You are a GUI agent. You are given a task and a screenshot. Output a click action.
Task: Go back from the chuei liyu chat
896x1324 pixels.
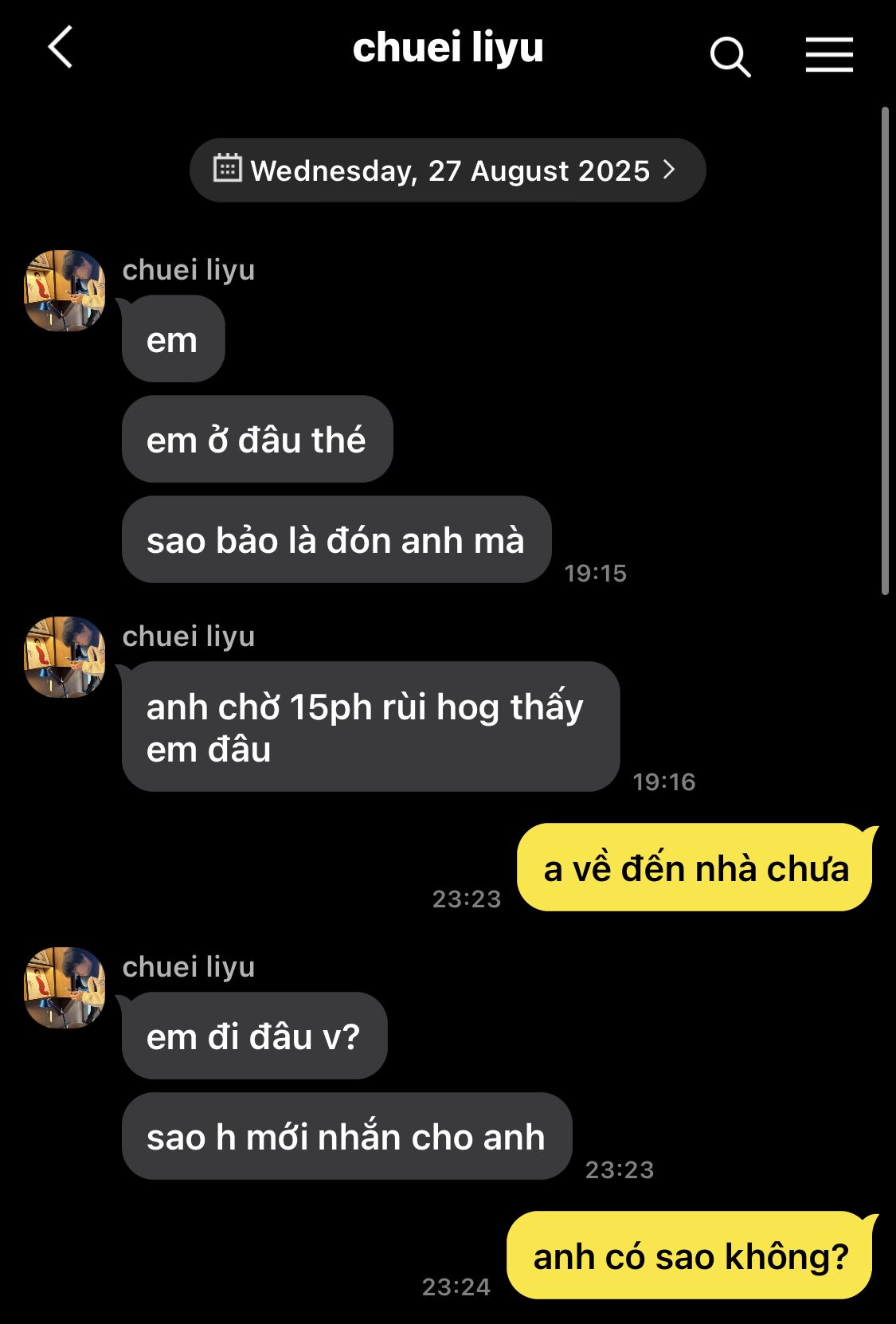point(61,48)
